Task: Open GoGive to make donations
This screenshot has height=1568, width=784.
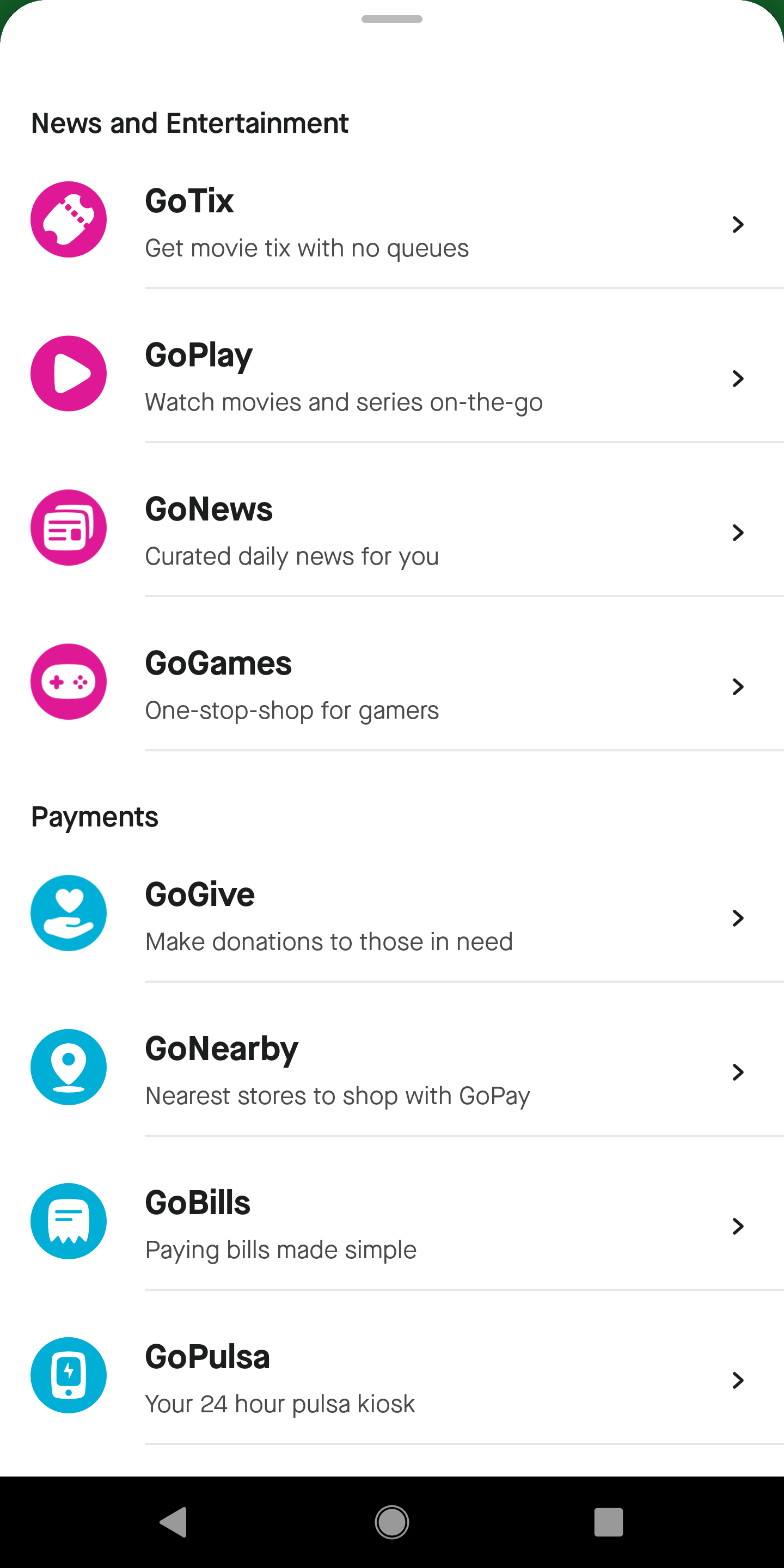Action: (x=392, y=914)
